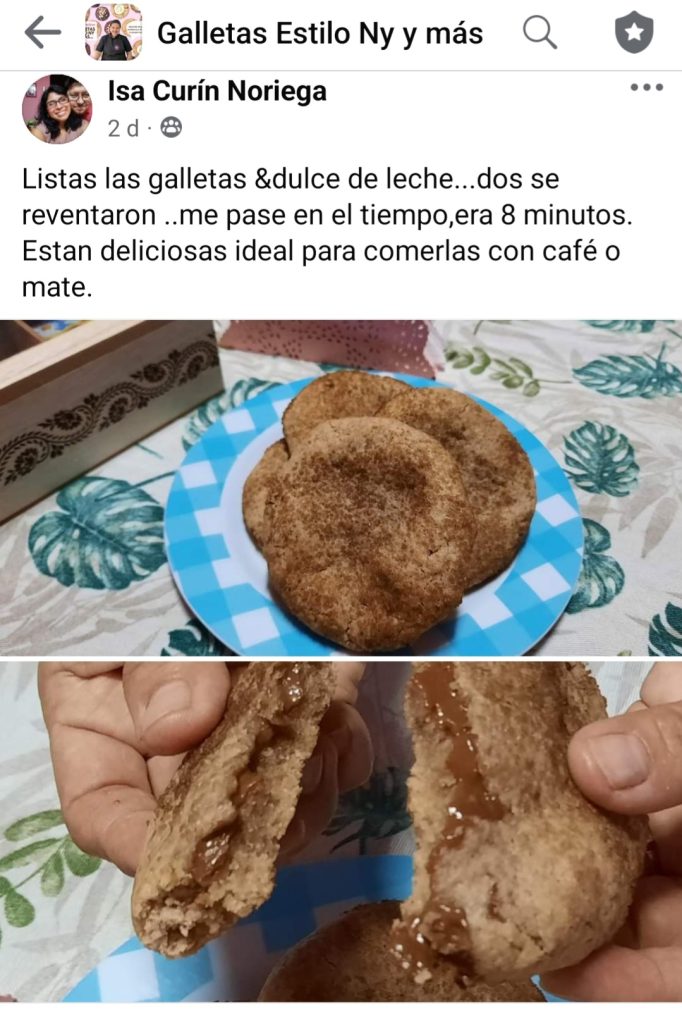This screenshot has width=682, height=1024.
Task: Open Isa Curín Noriega's profile name
Action: [x=217, y=93]
